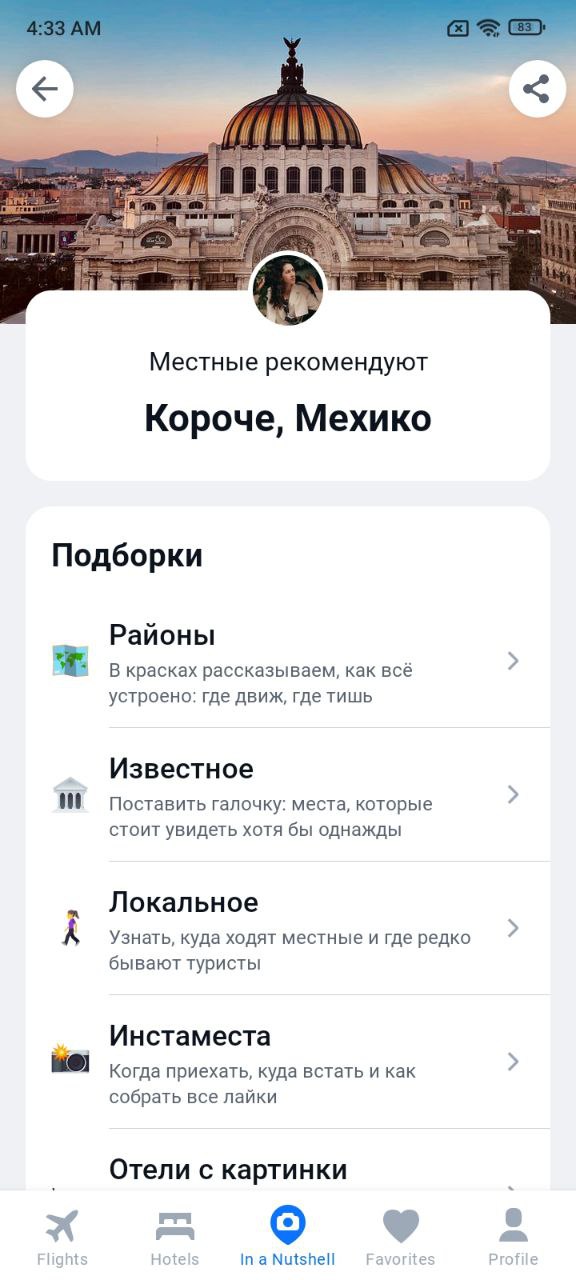Open the Инстаместа collection
The height and width of the screenshot is (1280, 576).
click(x=288, y=1062)
